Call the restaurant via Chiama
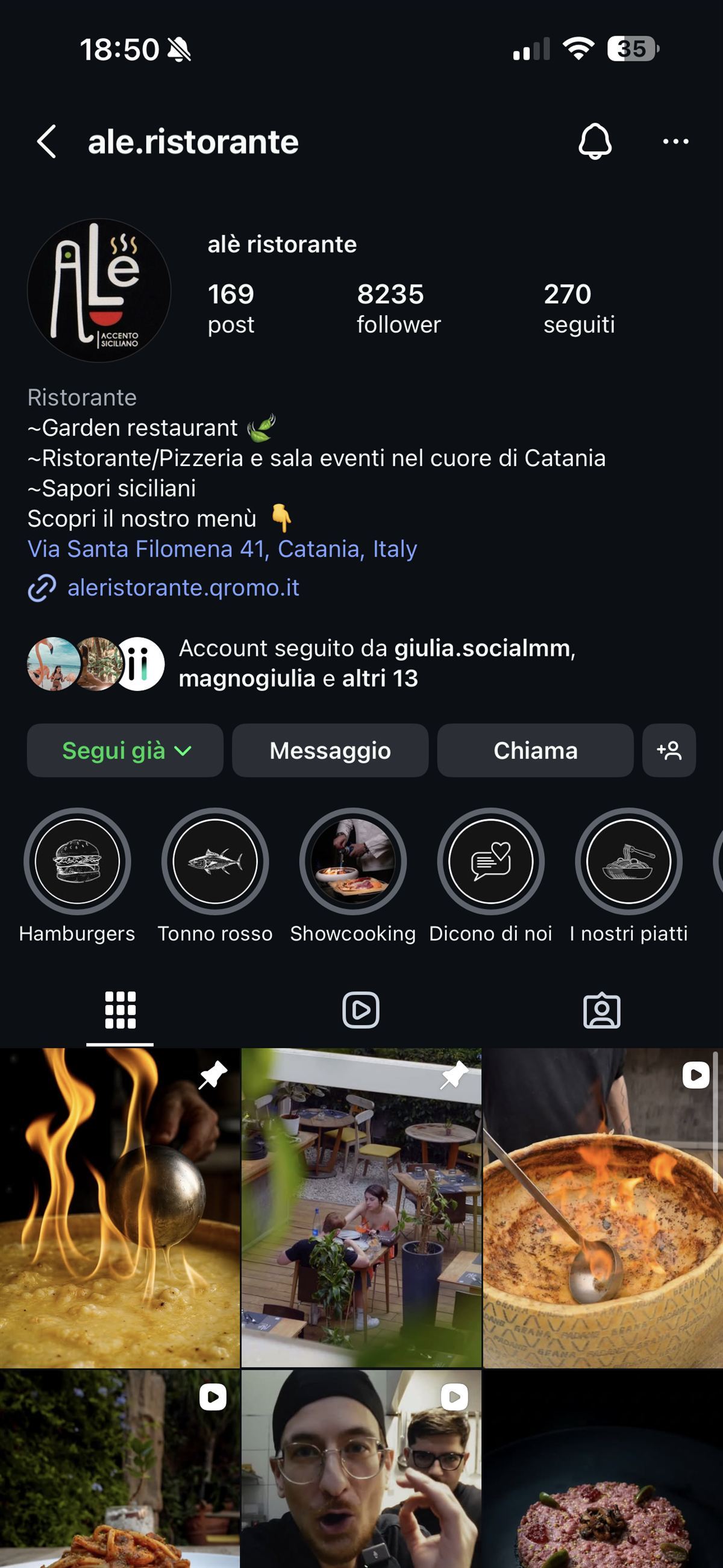Image resolution: width=723 pixels, height=1568 pixels. point(535,751)
